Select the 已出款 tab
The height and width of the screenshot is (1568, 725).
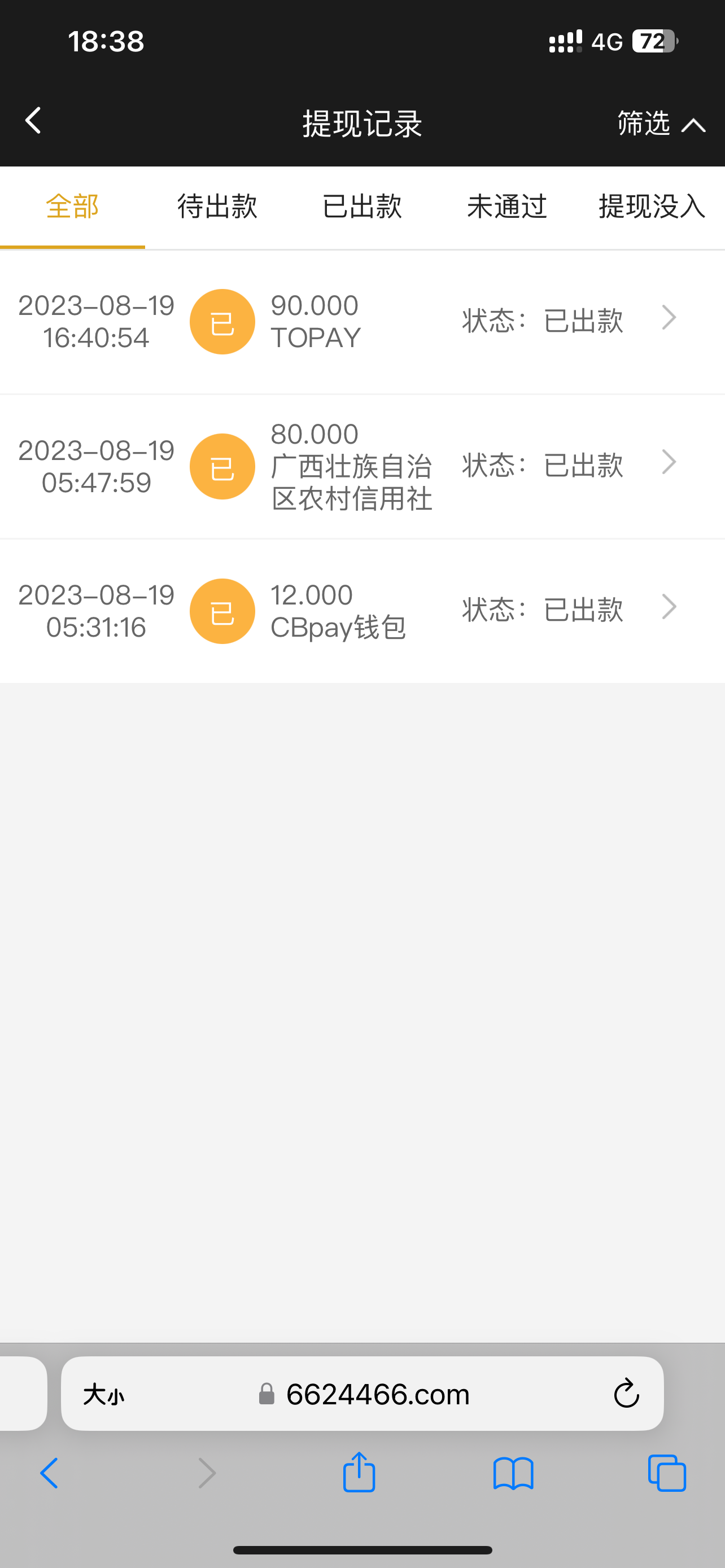pos(362,207)
